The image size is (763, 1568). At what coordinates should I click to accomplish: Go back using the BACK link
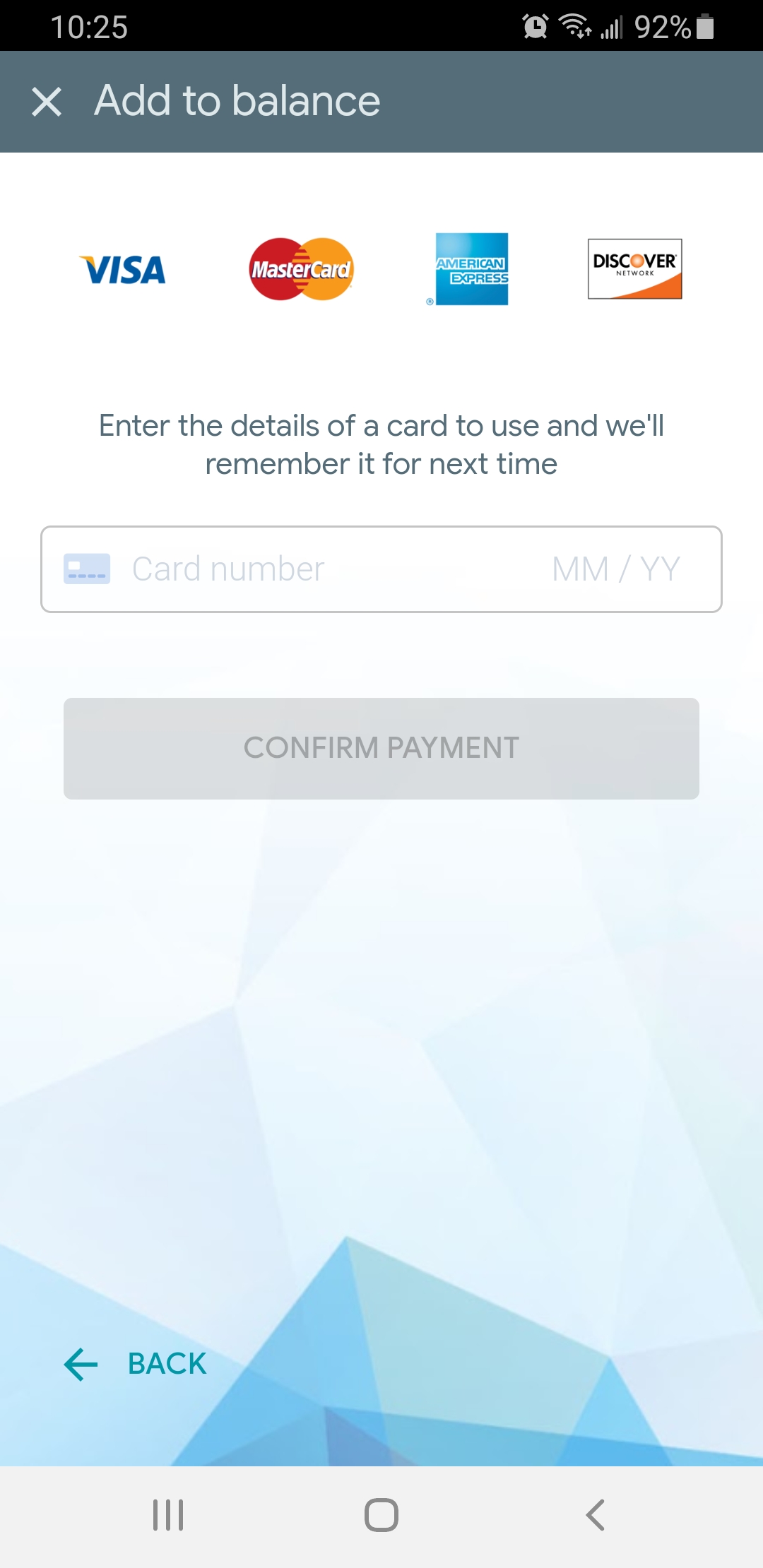[136, 1364]
